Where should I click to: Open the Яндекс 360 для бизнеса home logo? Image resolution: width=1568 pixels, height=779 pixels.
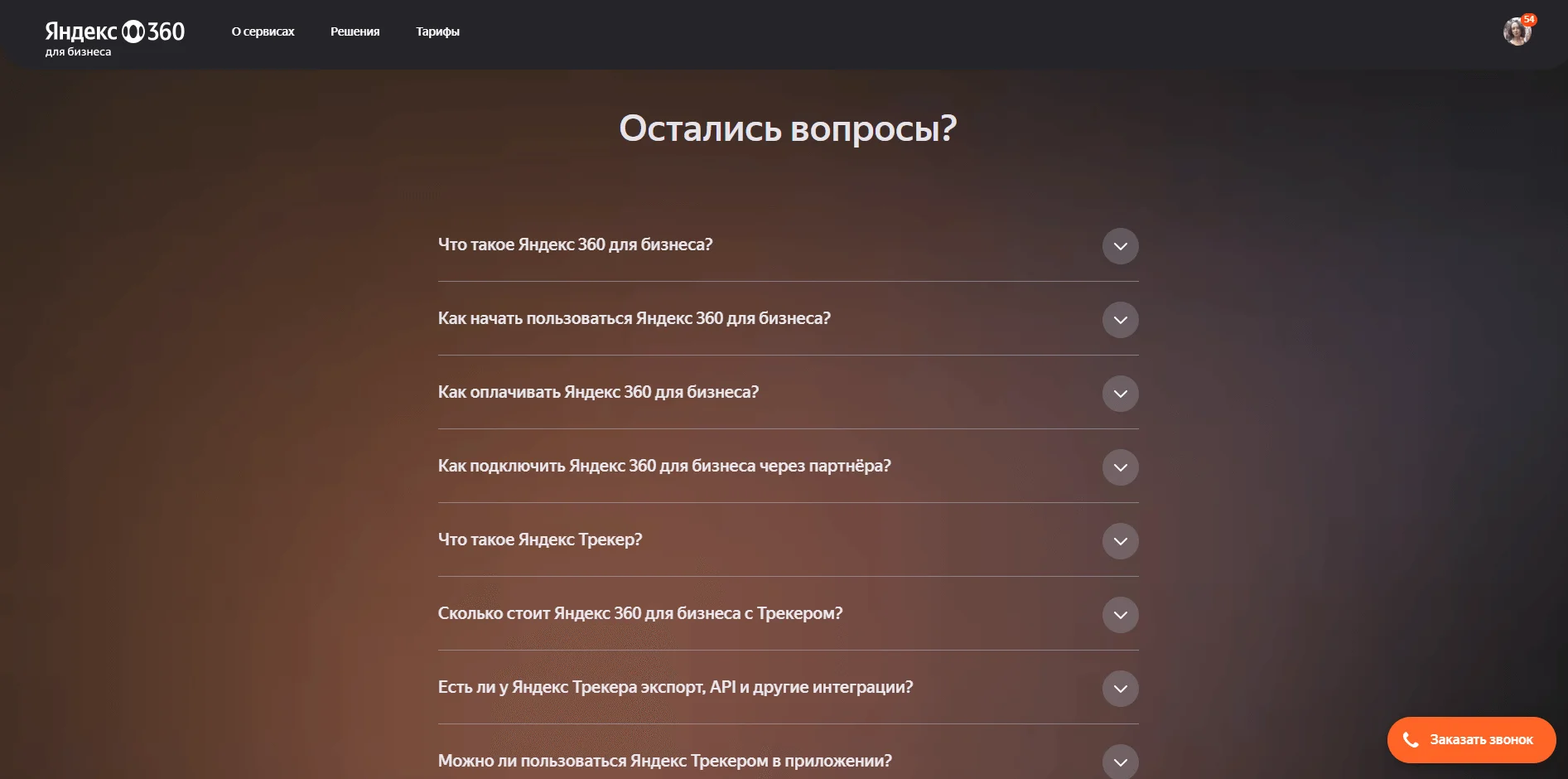pos(114,37)
